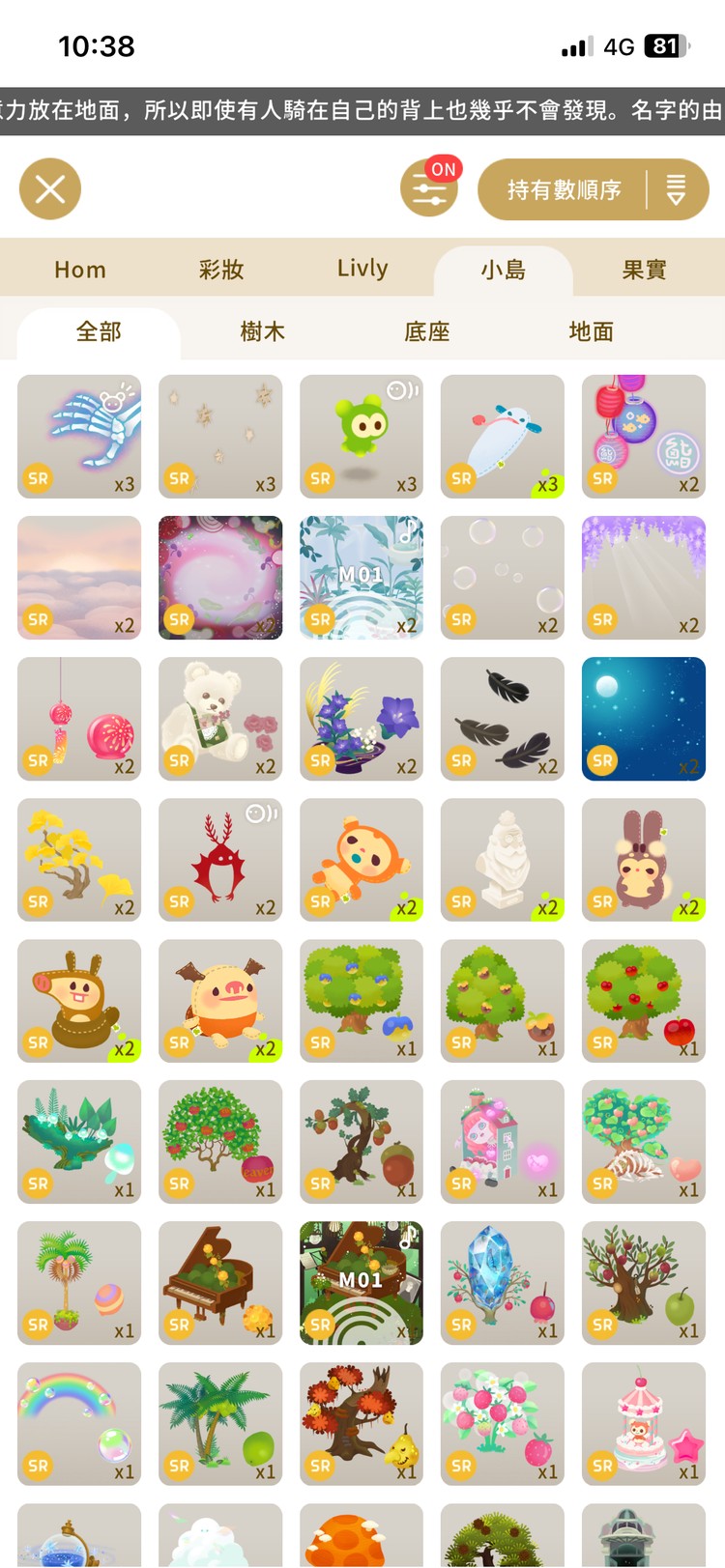This screenshot has width=725, height=1568.
Task: Switch to the Hom tab
Action: coord(80,270)
